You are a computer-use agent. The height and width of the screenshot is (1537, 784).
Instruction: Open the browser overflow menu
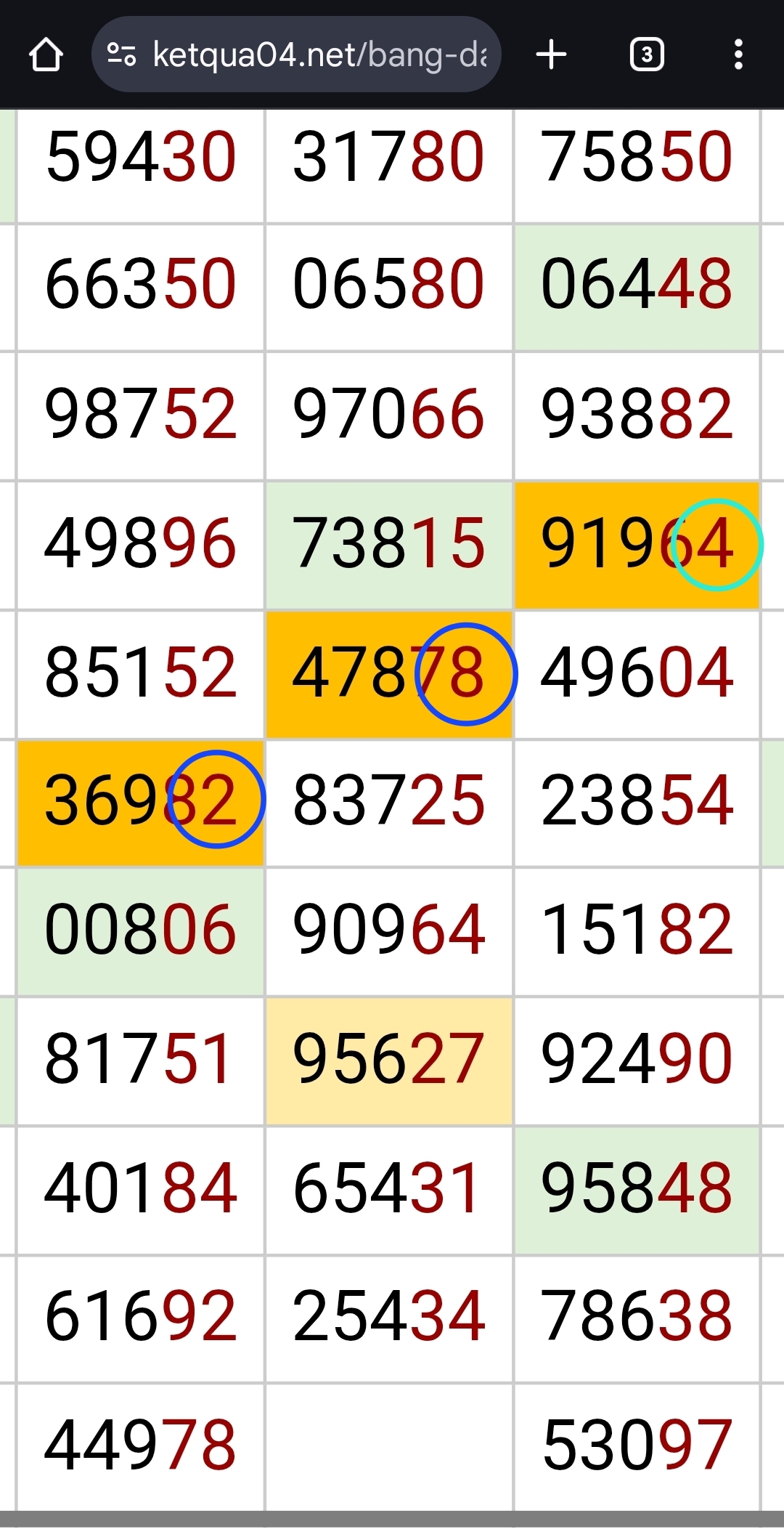click(738, 54)
